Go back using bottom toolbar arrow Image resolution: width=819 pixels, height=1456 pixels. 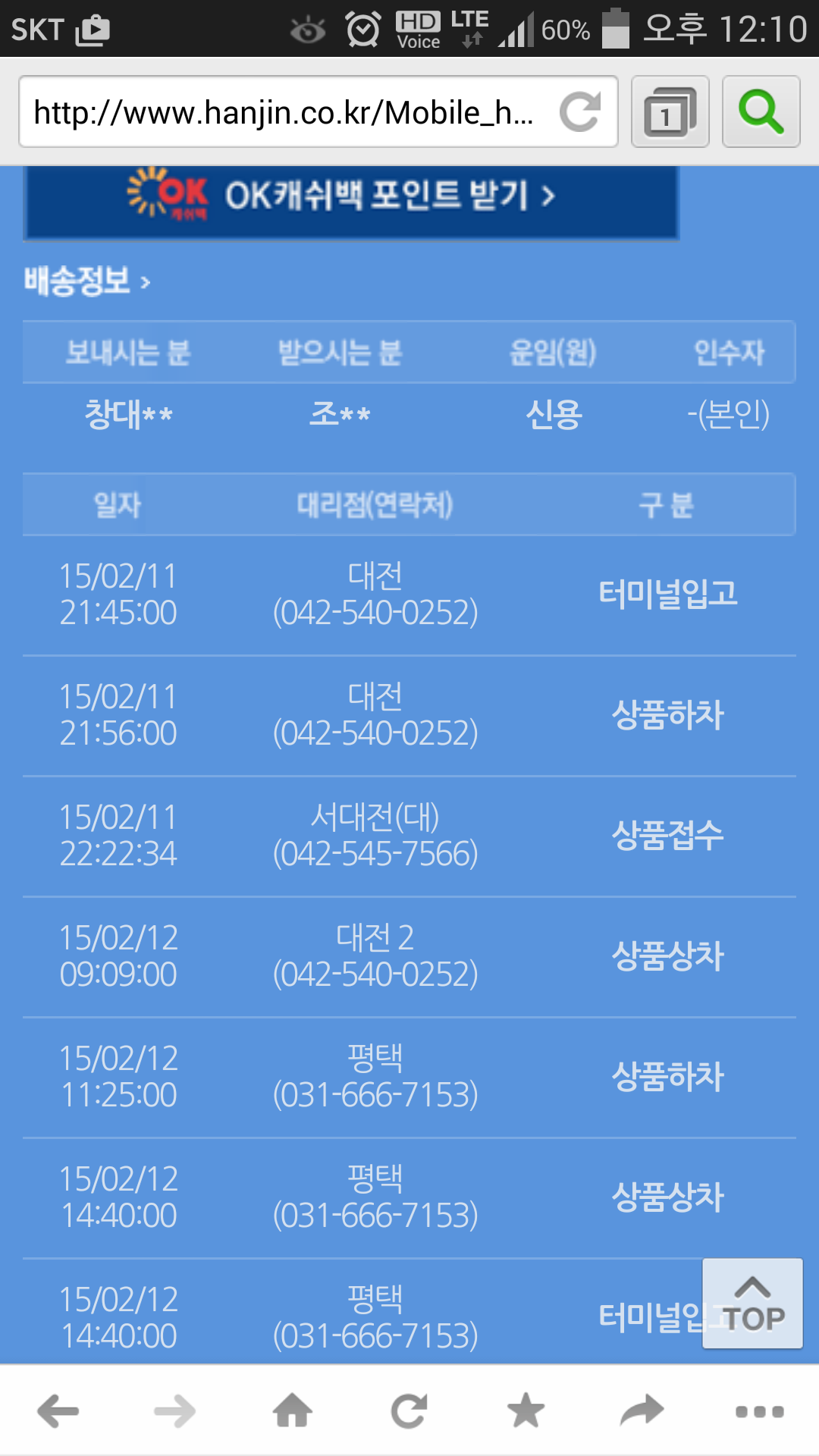58,1411
